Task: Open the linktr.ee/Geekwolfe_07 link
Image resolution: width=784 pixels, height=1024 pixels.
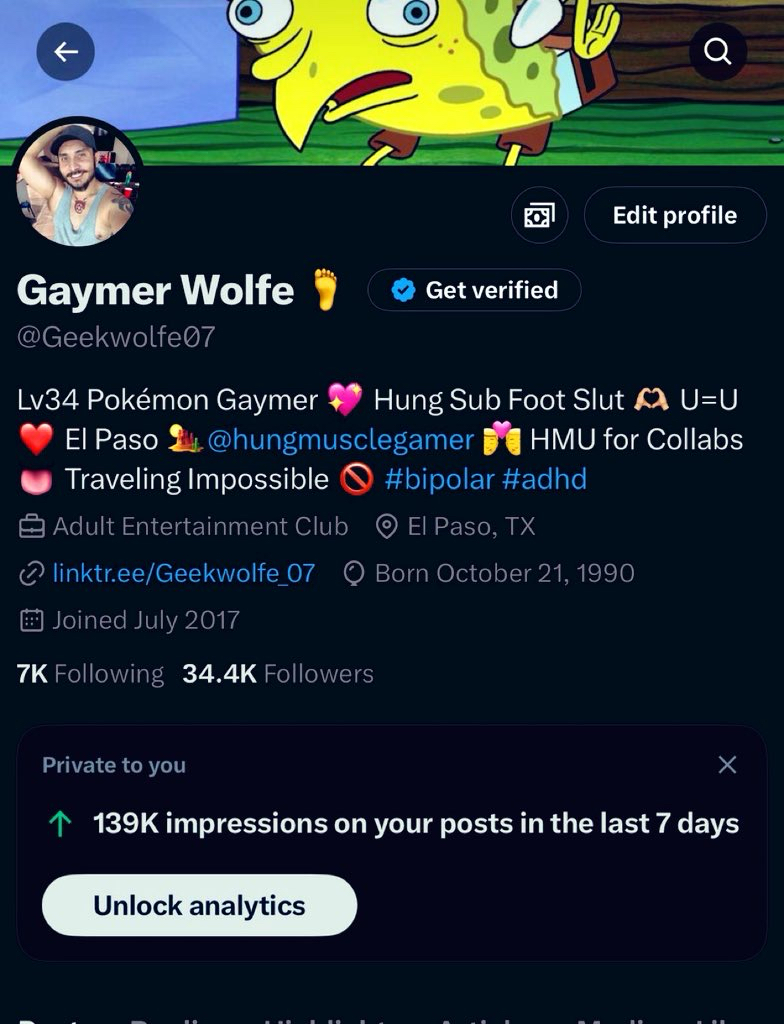Action: (183, 573)
